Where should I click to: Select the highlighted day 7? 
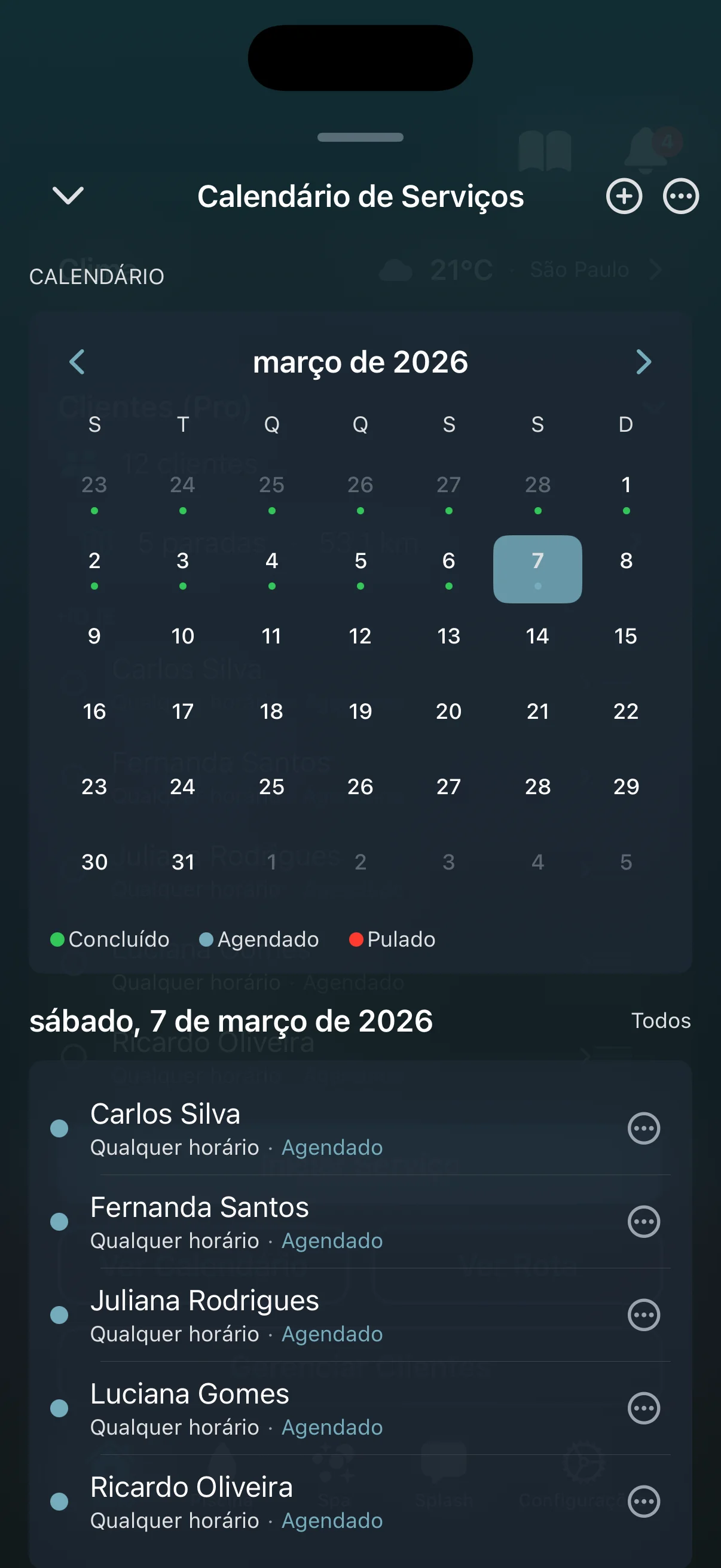(537, 568)
